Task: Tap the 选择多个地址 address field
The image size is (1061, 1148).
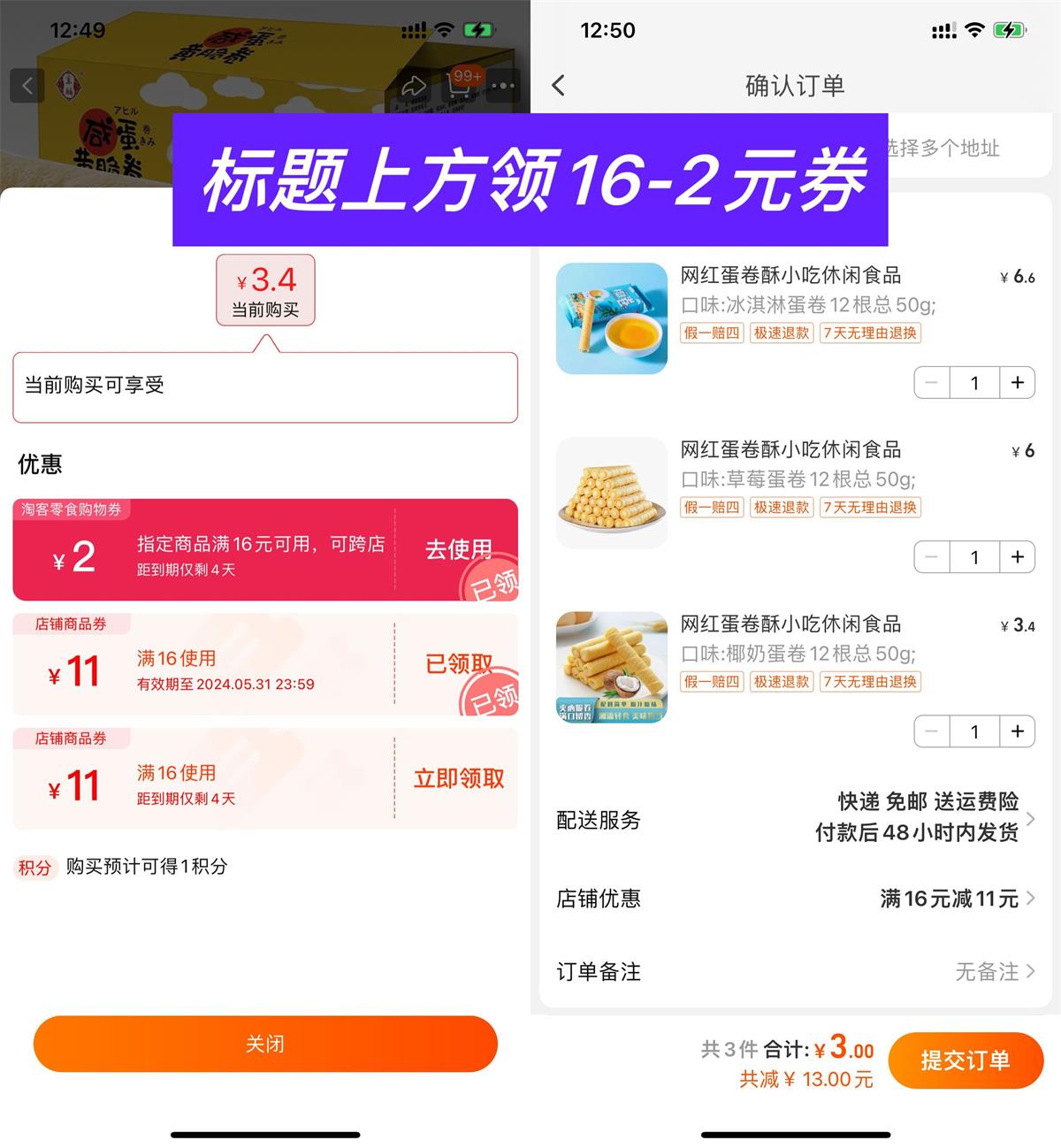Action: coord(940,149)
